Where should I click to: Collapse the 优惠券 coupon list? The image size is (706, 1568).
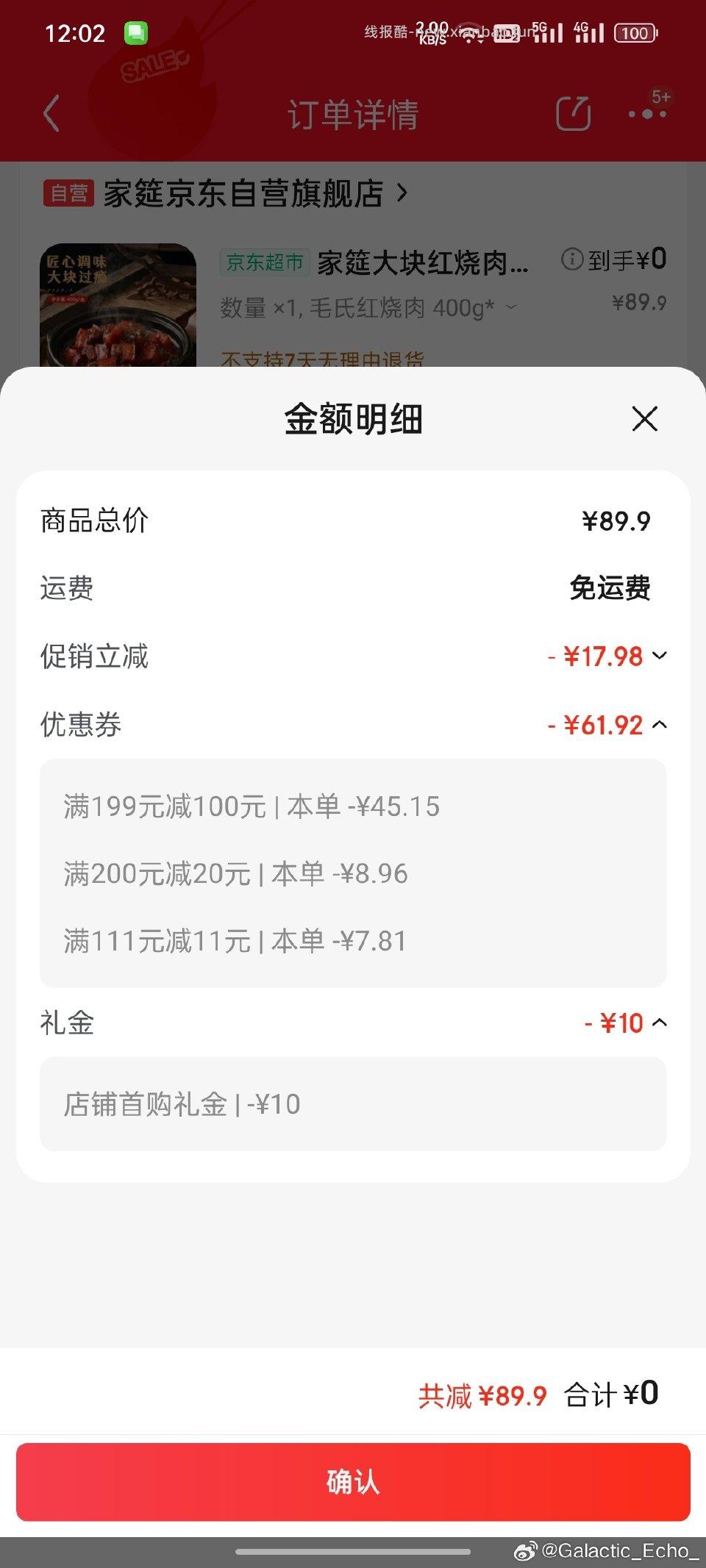pyautogui.click(x=660, y=724)
